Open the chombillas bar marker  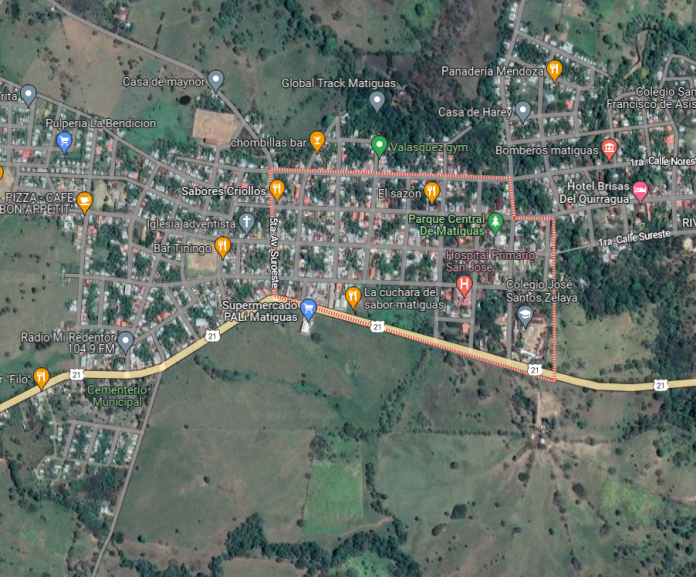point(317,140)
